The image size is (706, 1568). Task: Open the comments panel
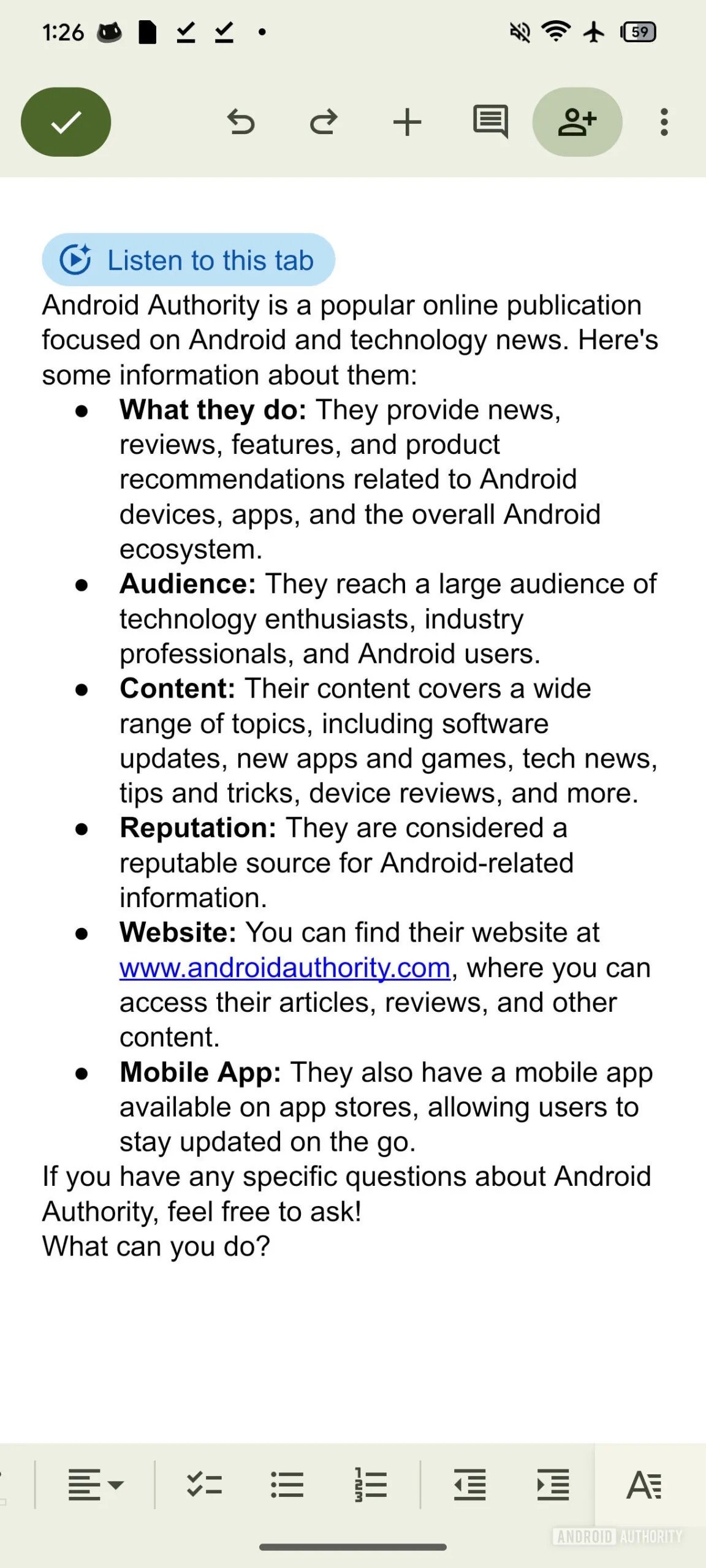point(490,122)
